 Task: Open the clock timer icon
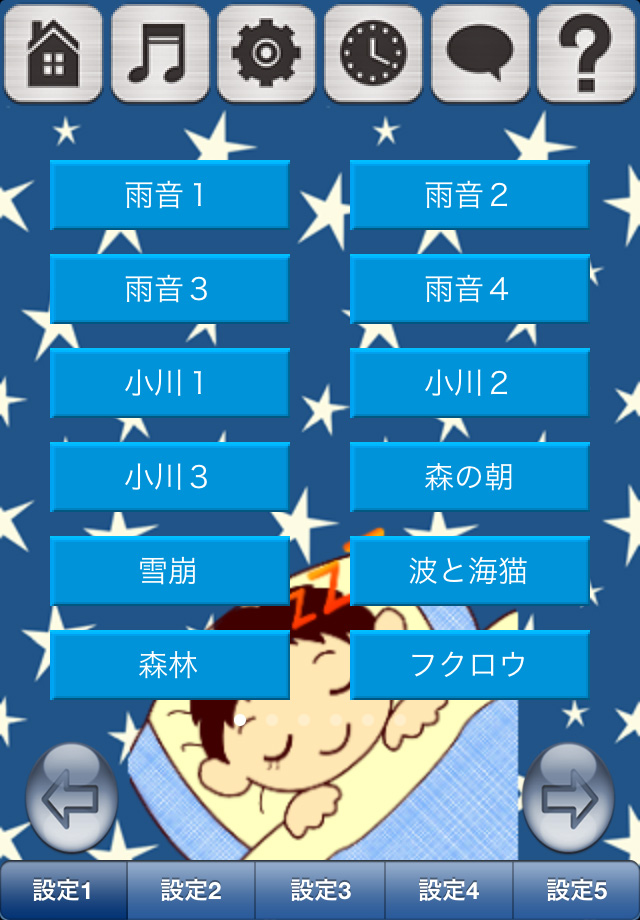373,53
